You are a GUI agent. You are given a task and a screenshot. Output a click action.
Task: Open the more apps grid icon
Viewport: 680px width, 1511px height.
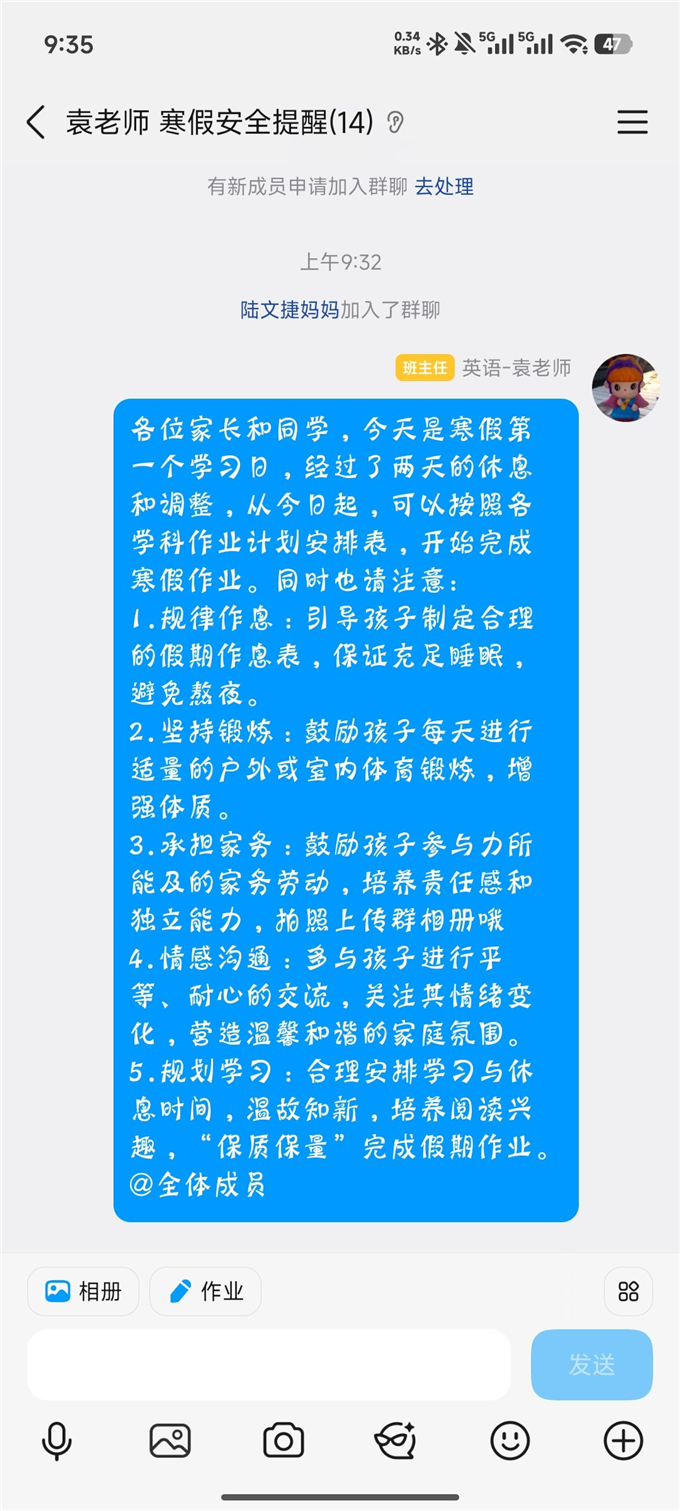(x=628, y=1291)
